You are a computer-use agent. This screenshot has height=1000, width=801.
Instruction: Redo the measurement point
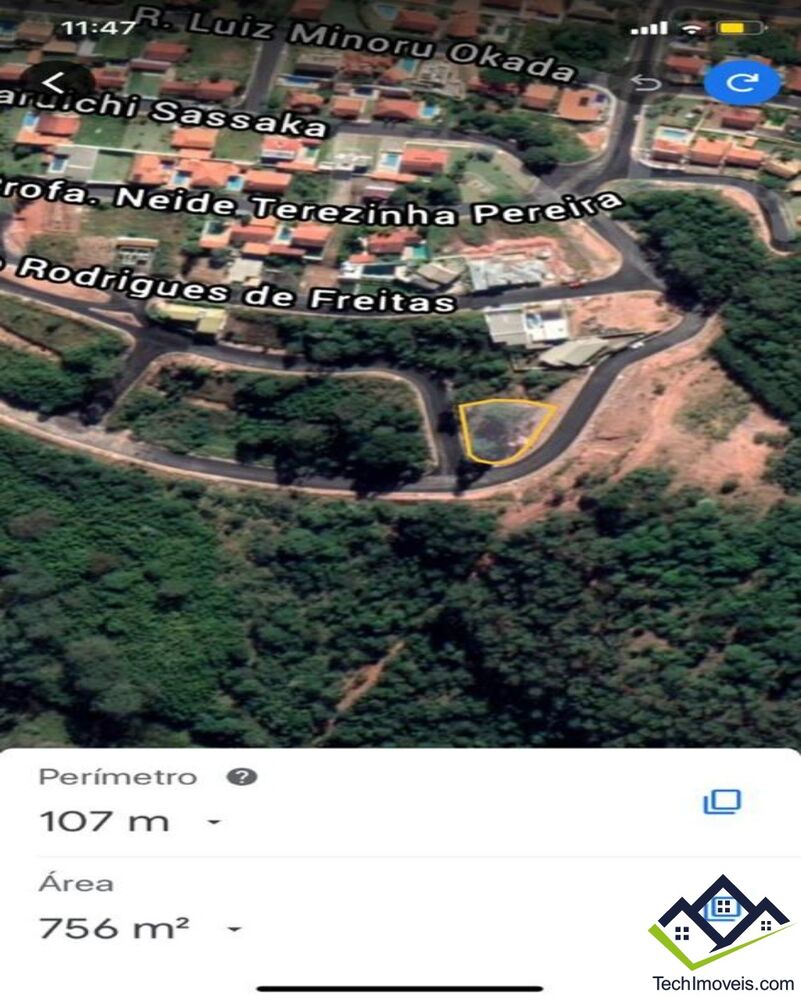[x=742, y=83]
